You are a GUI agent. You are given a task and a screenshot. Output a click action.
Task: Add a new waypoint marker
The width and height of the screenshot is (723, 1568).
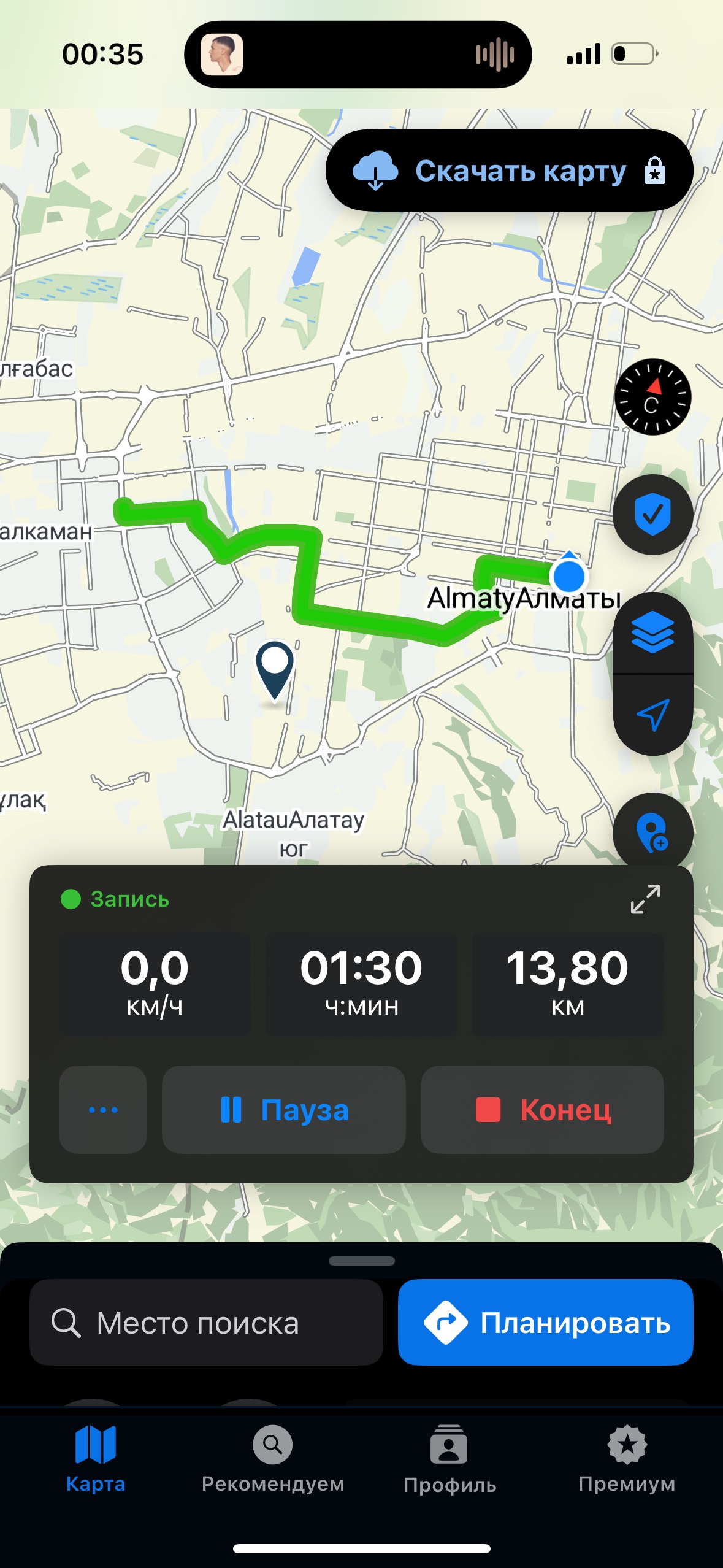click(652, 832)
